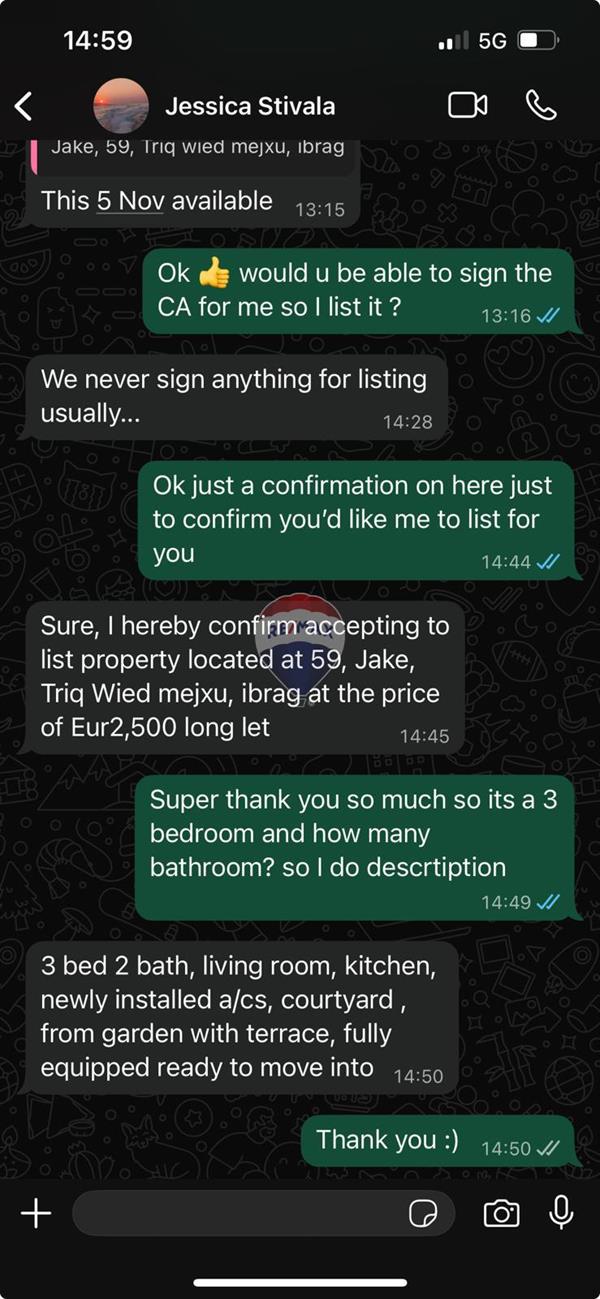600x1299 pixels.
Task: Open the quoted reply about Jake, 59
Action: [196, 150]
